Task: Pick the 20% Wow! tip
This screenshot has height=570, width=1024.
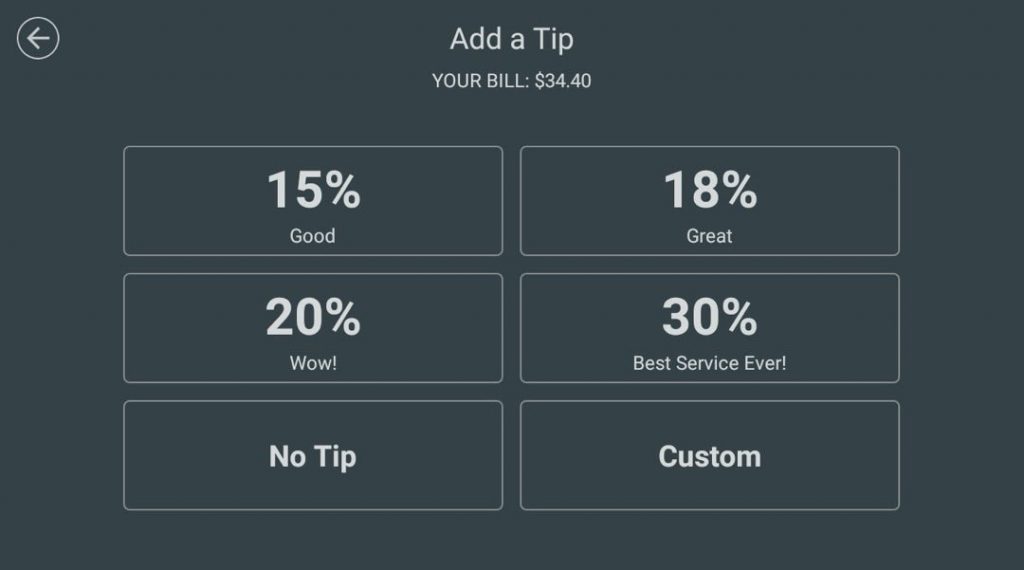Action: pyautogui.click(x=313, y=328)
